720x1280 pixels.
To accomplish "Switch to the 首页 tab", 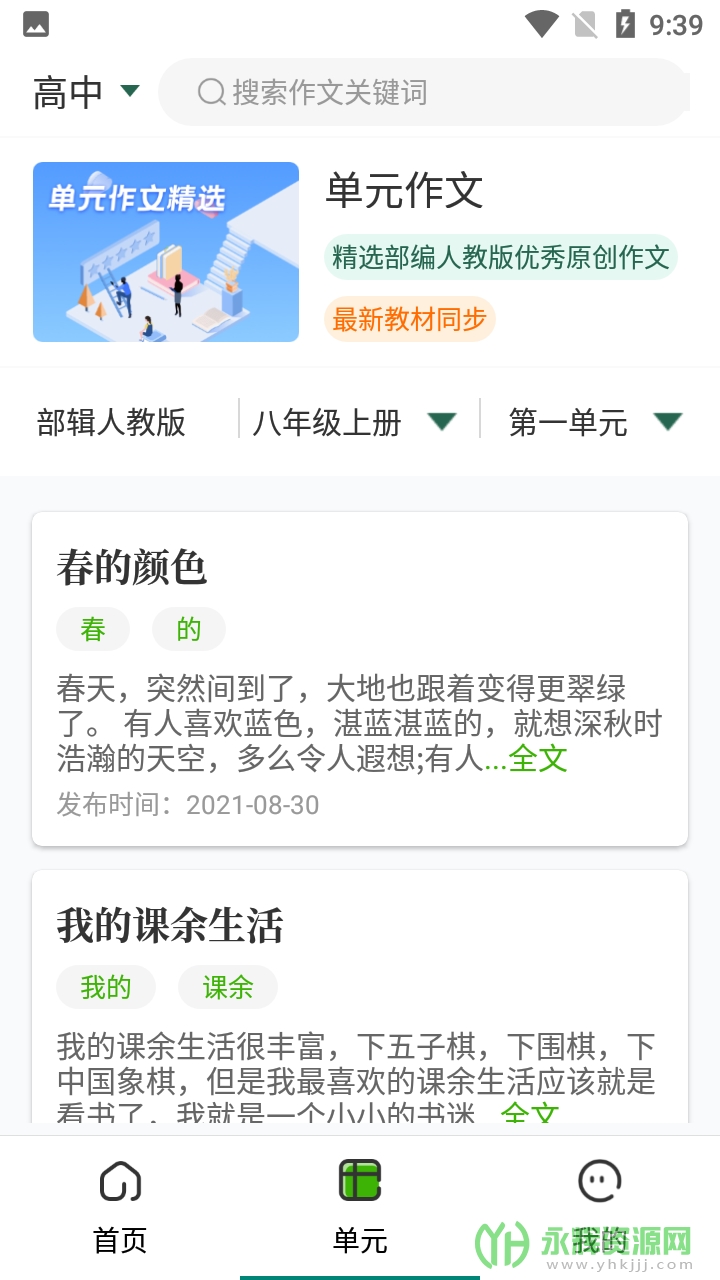I will click(x=120, y=1207).
